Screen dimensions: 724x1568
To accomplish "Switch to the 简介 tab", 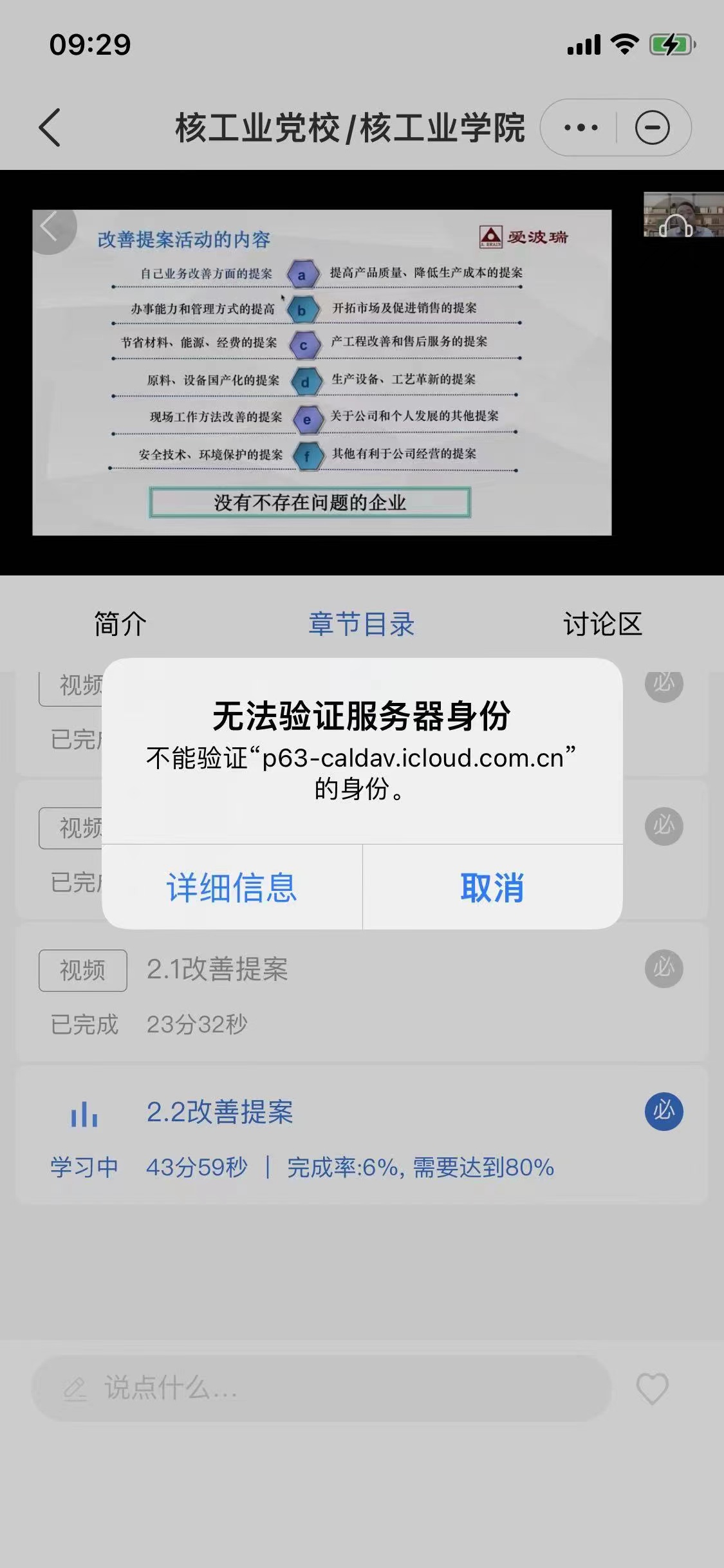I will click(x=120, y=624).
